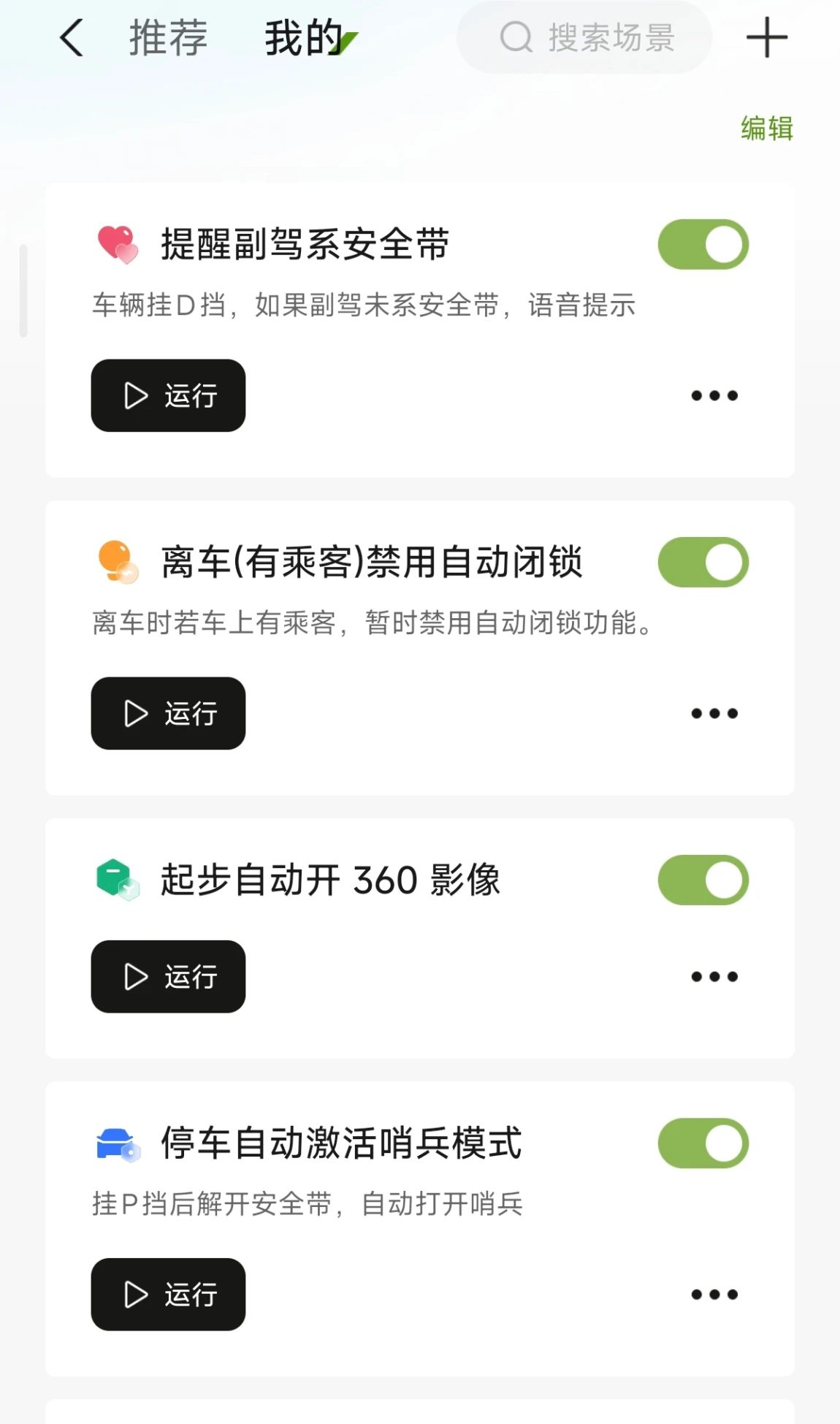This screenshot has width=840, height=1424.
Task: Toggle off 起步自动开 360 影像
Action: tap(703, 880)
